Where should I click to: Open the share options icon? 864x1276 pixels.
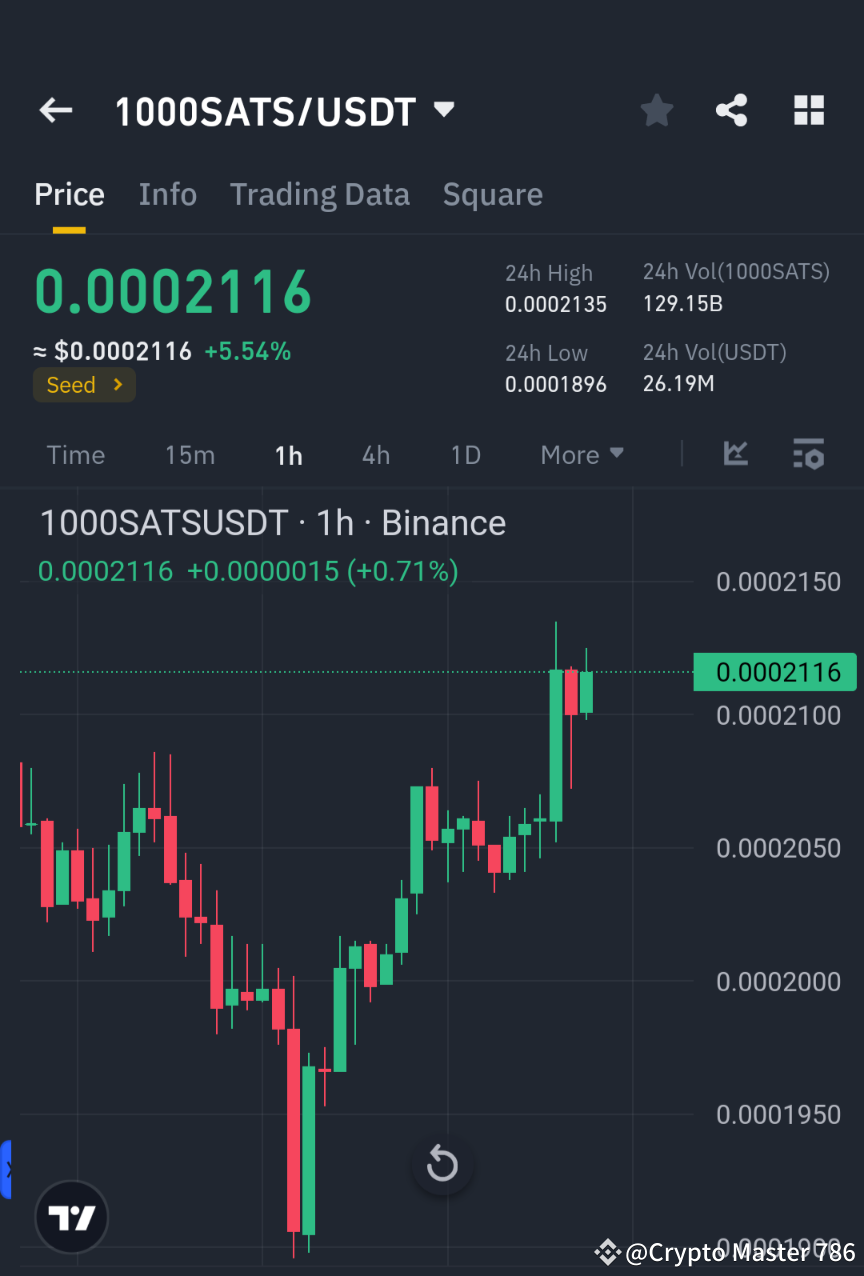click(731, 110)
